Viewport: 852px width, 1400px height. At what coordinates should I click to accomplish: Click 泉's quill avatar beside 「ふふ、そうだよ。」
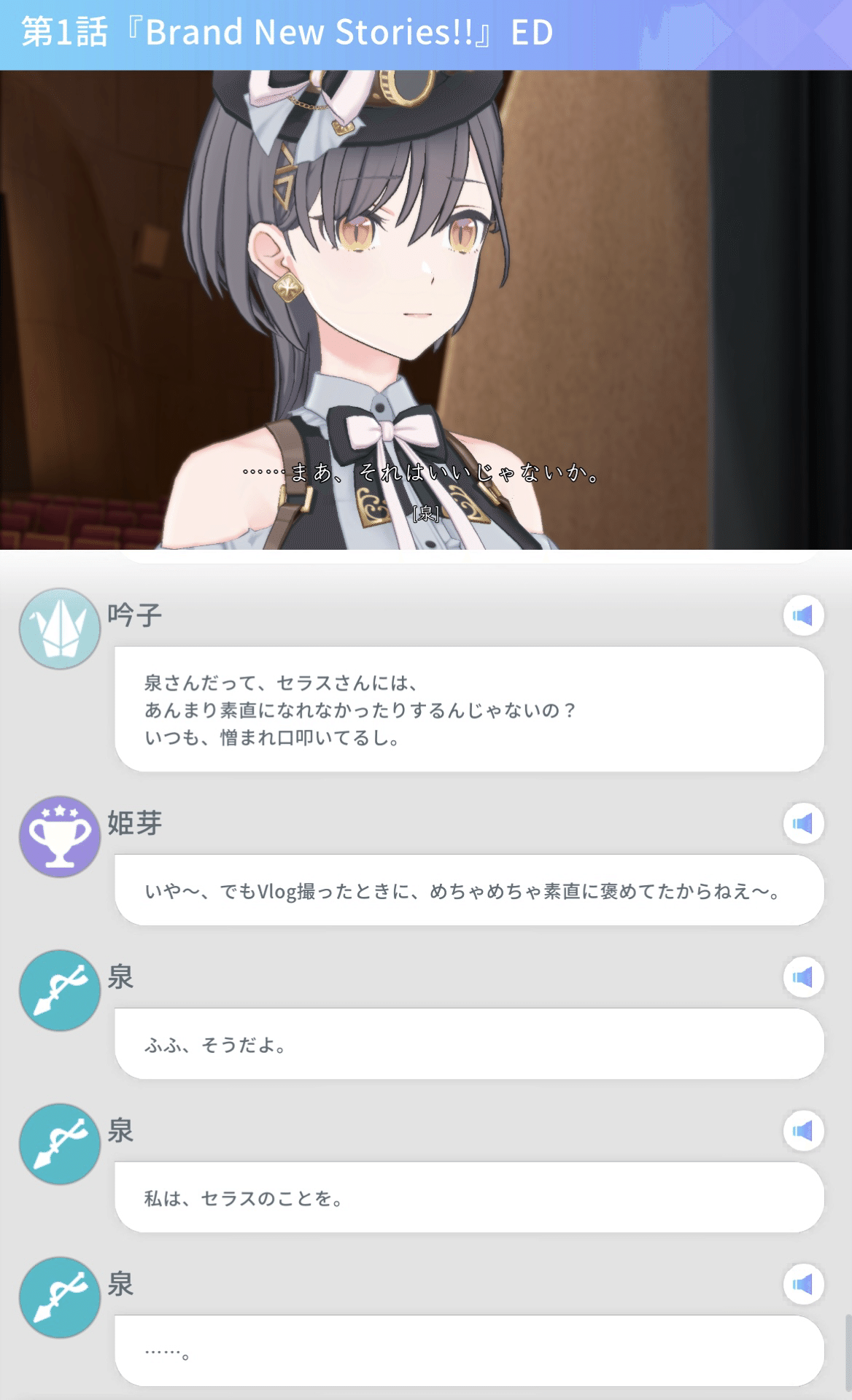(x=59, y=990)
